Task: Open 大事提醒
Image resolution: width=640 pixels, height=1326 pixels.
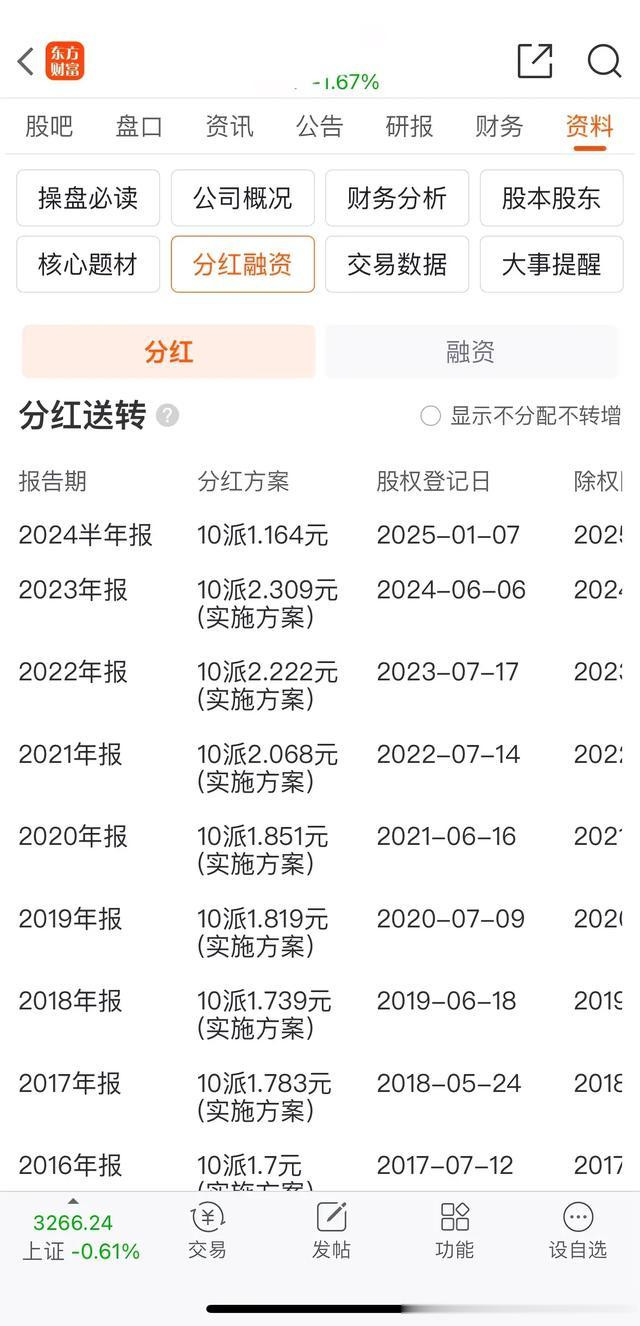Action: 551,264
